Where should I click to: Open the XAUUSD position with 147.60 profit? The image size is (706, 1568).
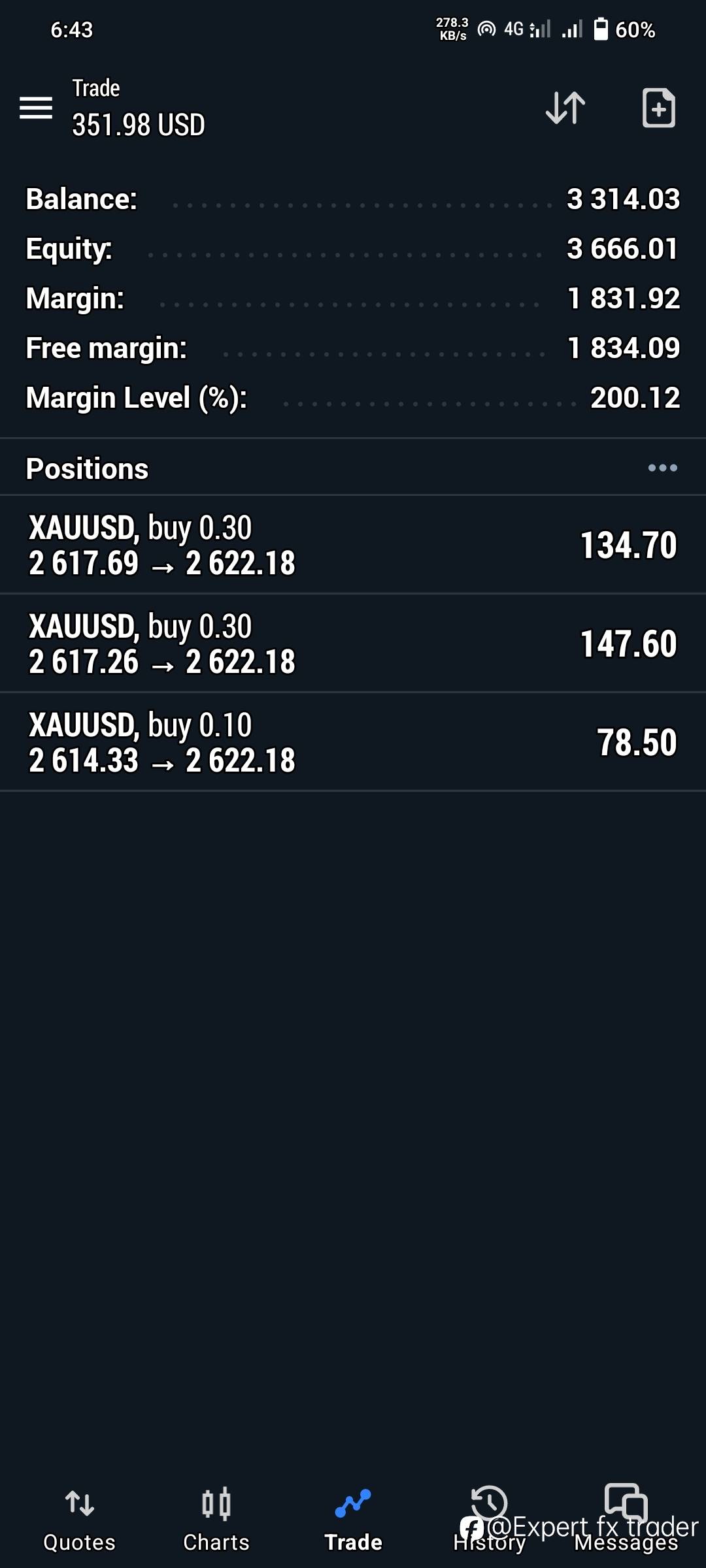click(353, 644)
